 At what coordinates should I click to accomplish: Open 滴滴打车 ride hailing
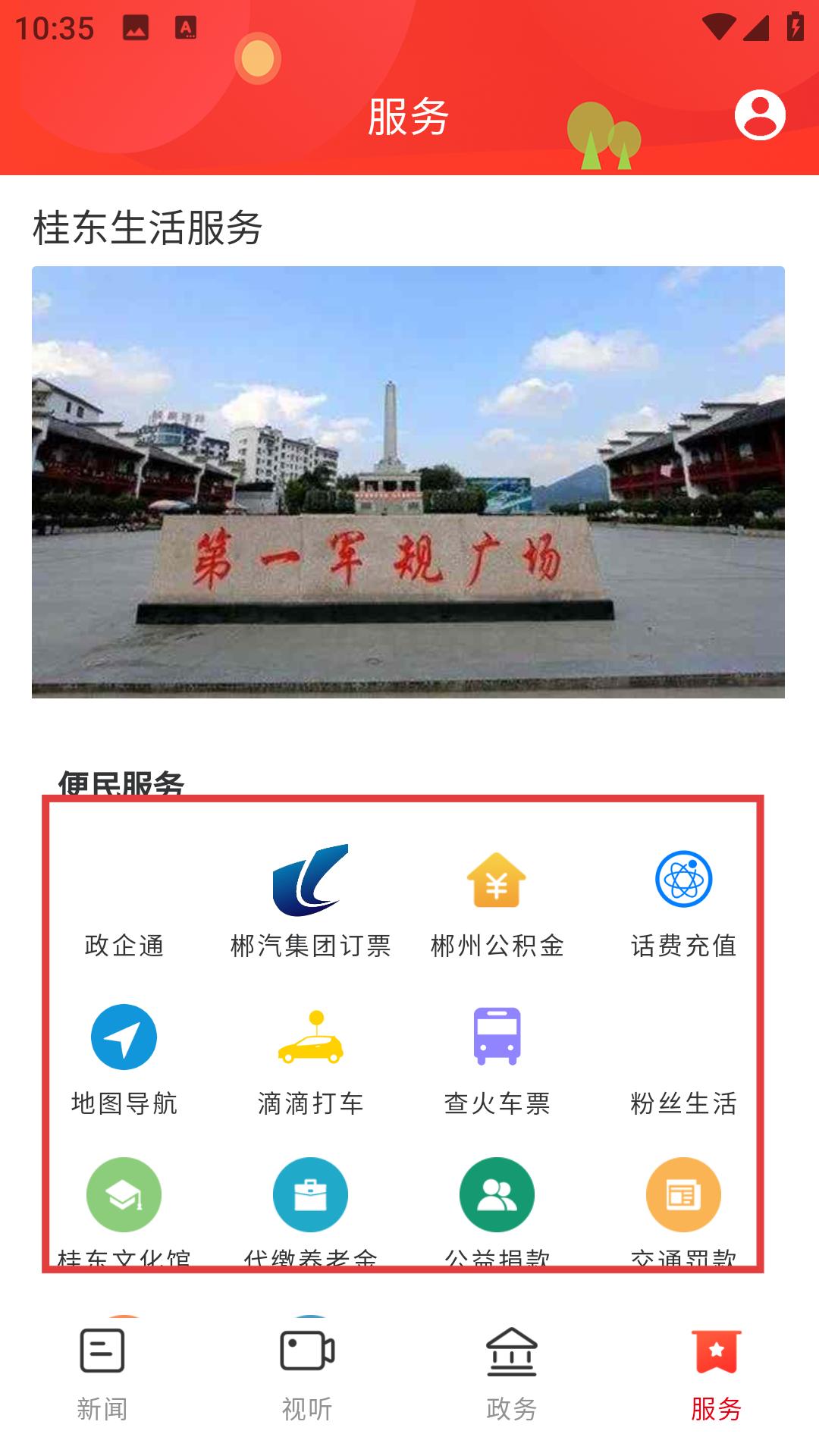[x=310, y=1059]
